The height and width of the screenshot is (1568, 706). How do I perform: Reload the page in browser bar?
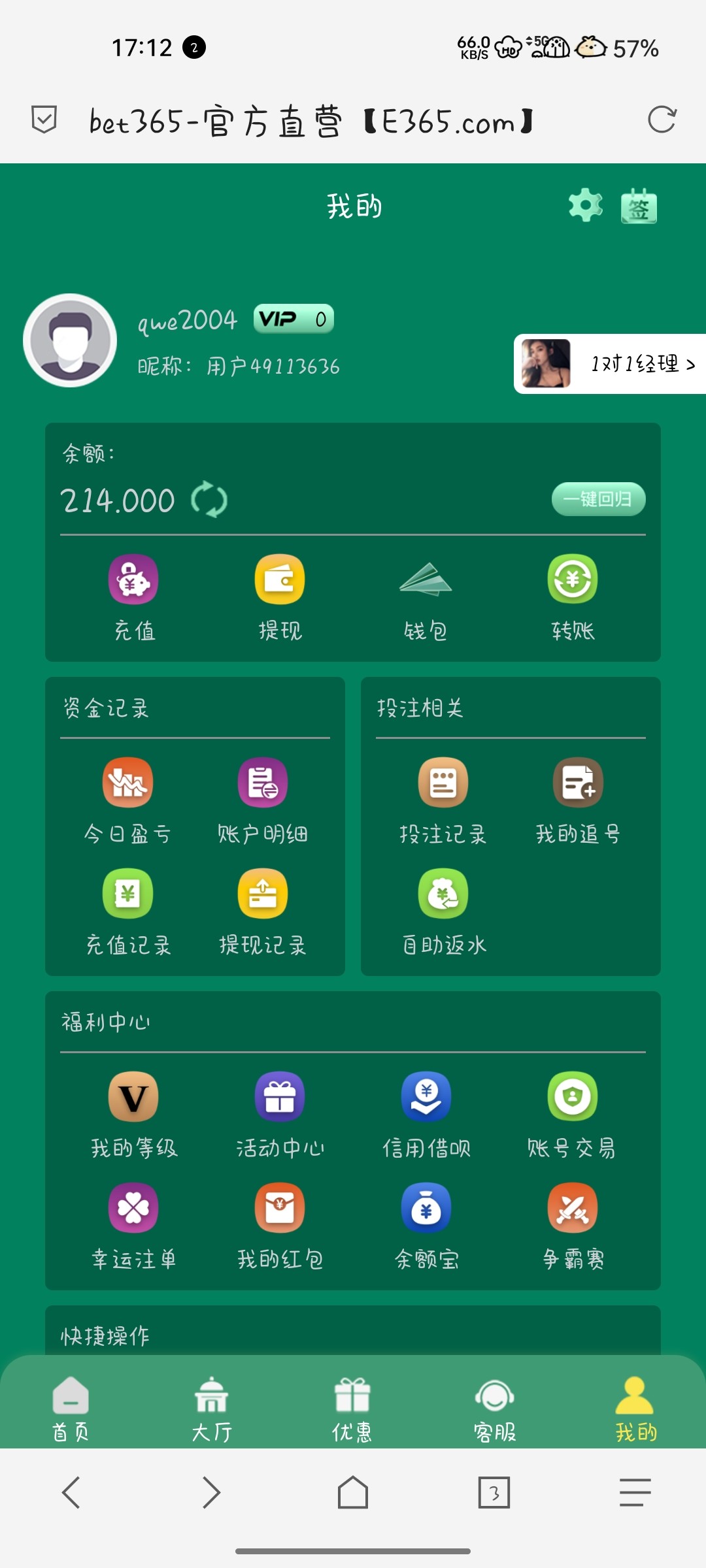(662, 120)
